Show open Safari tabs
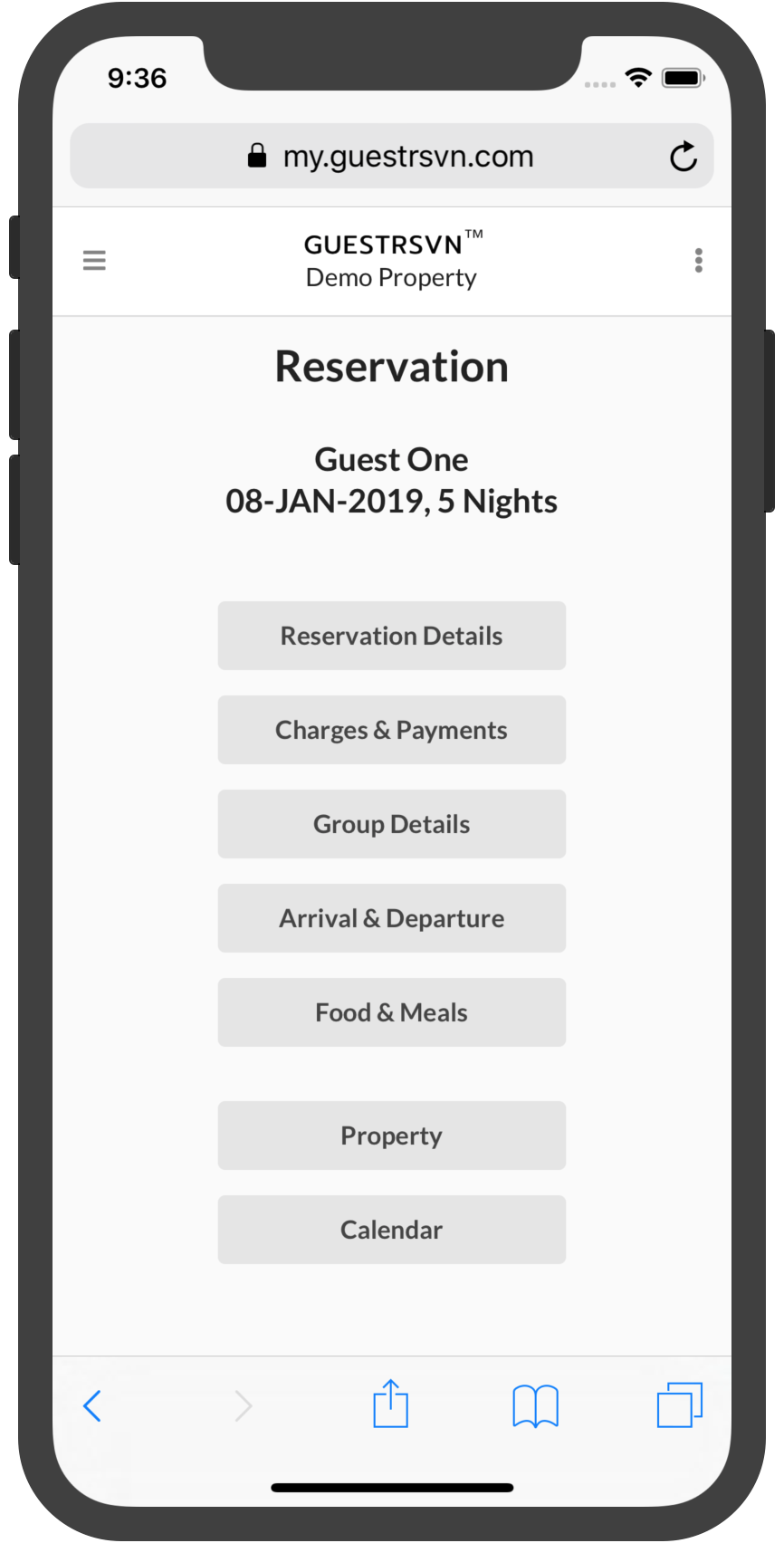The height and width of the screenshot is (1543, 784). tap(680, 1405)
